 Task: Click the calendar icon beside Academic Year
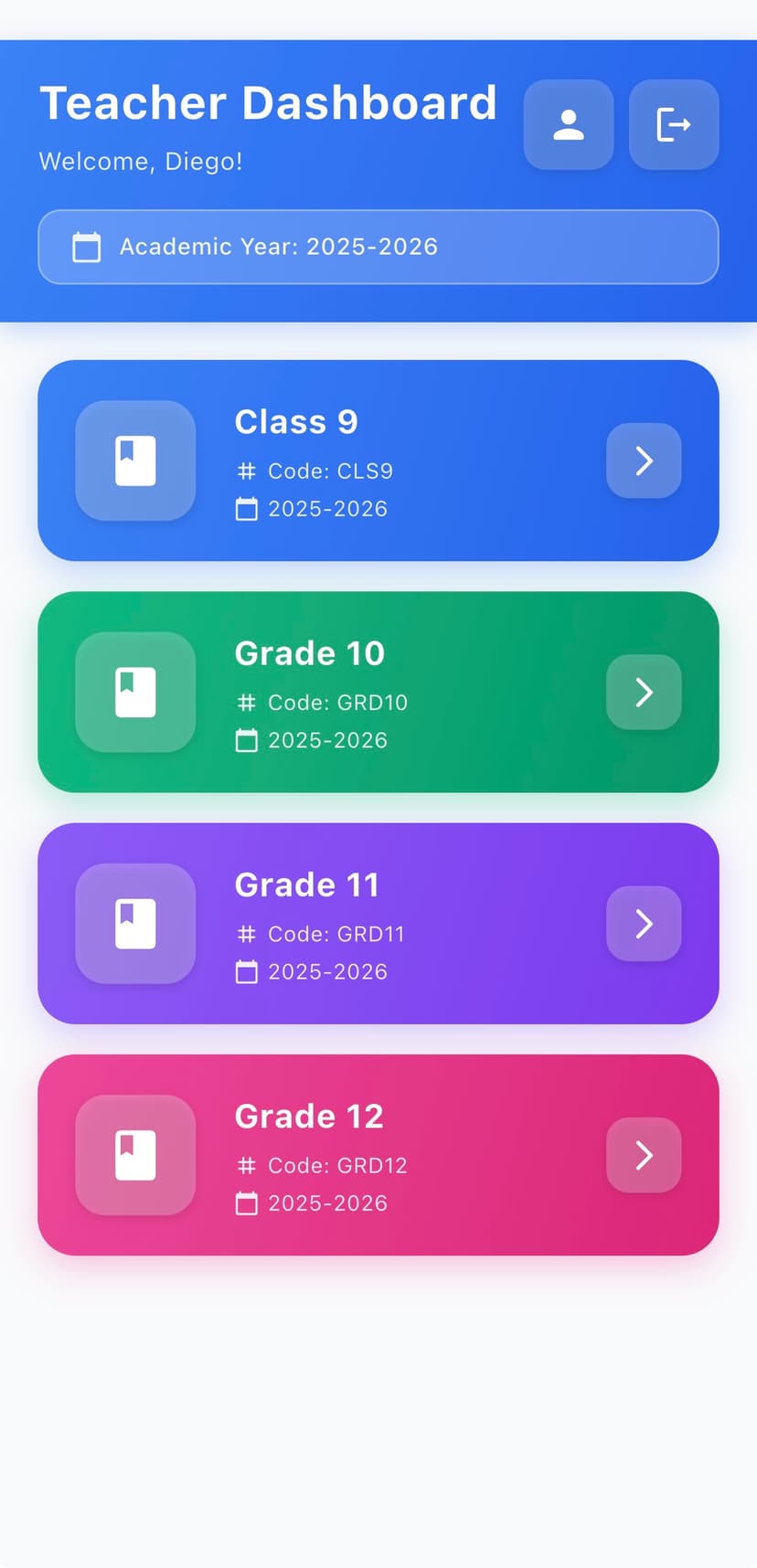[86, 247]
